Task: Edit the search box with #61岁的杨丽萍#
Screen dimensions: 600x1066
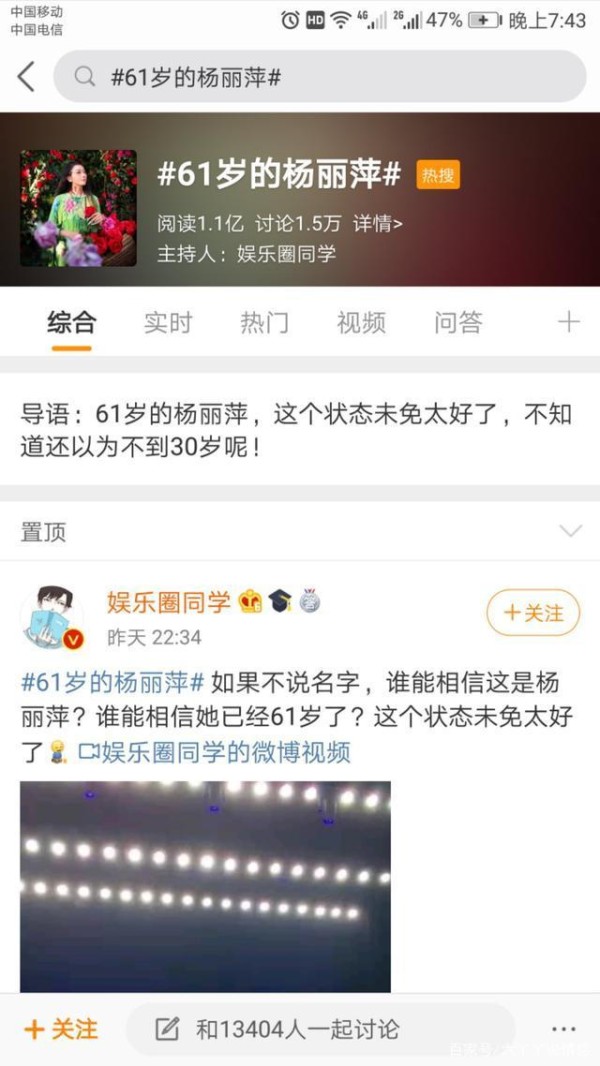Action: point(319,77)
